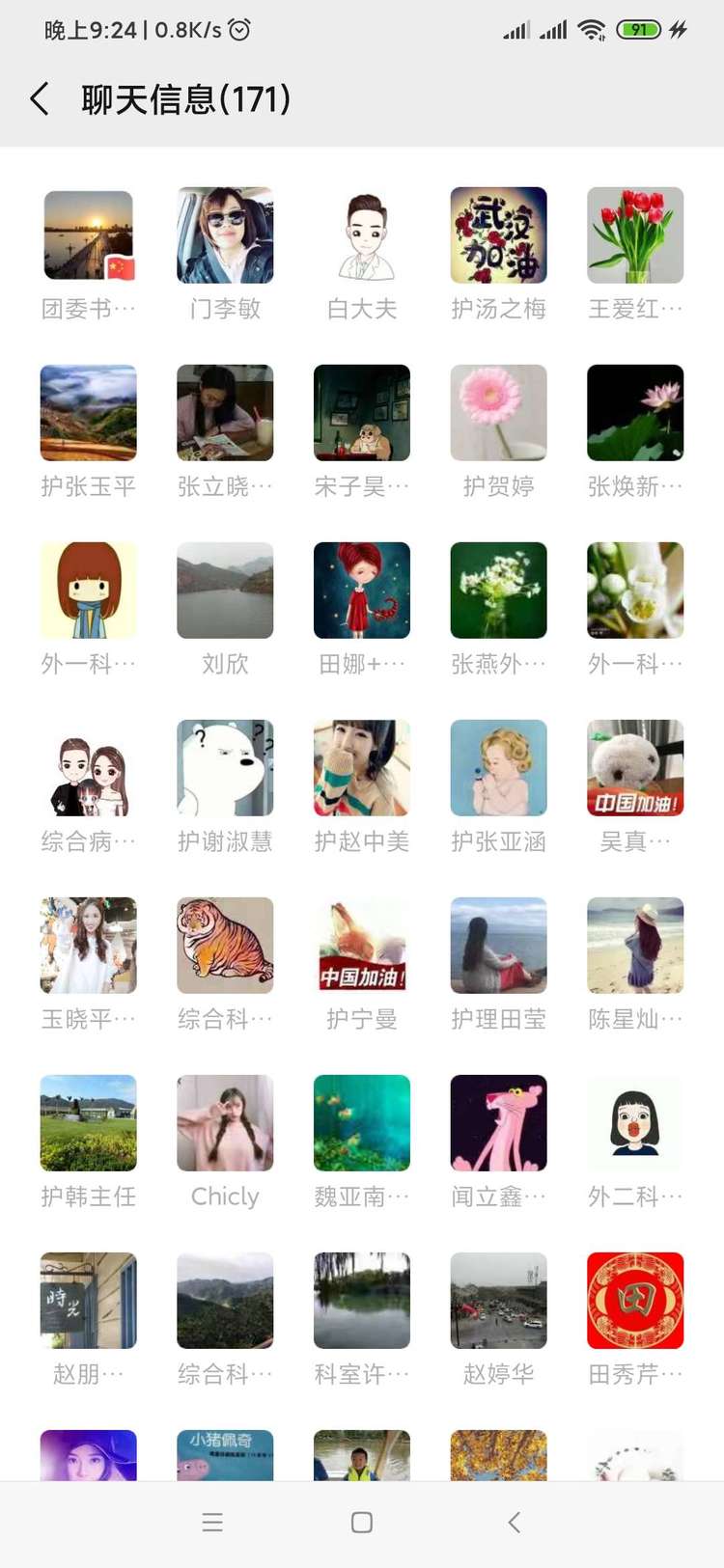
Task: View profile of 田秀芹
Action: coord(635,1301)
